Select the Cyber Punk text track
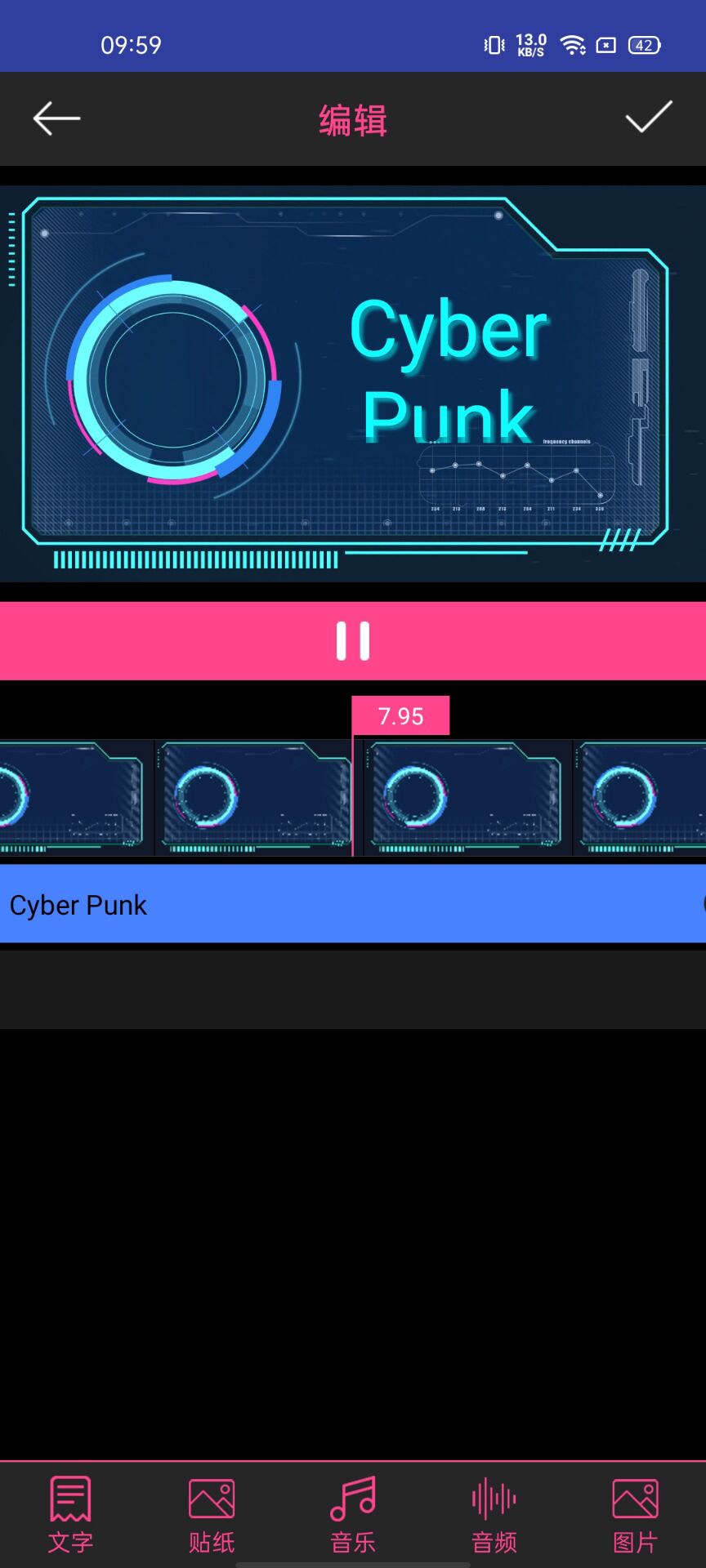This screenshot has height=1568, width=706. pos(351,904)
